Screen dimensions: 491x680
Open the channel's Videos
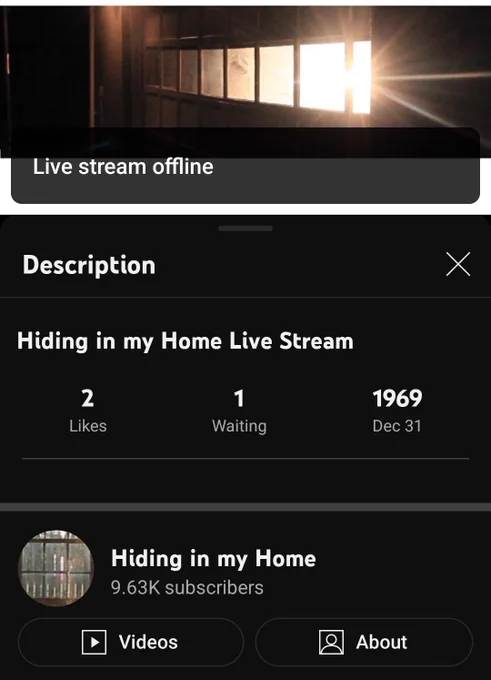click(131, 642)
